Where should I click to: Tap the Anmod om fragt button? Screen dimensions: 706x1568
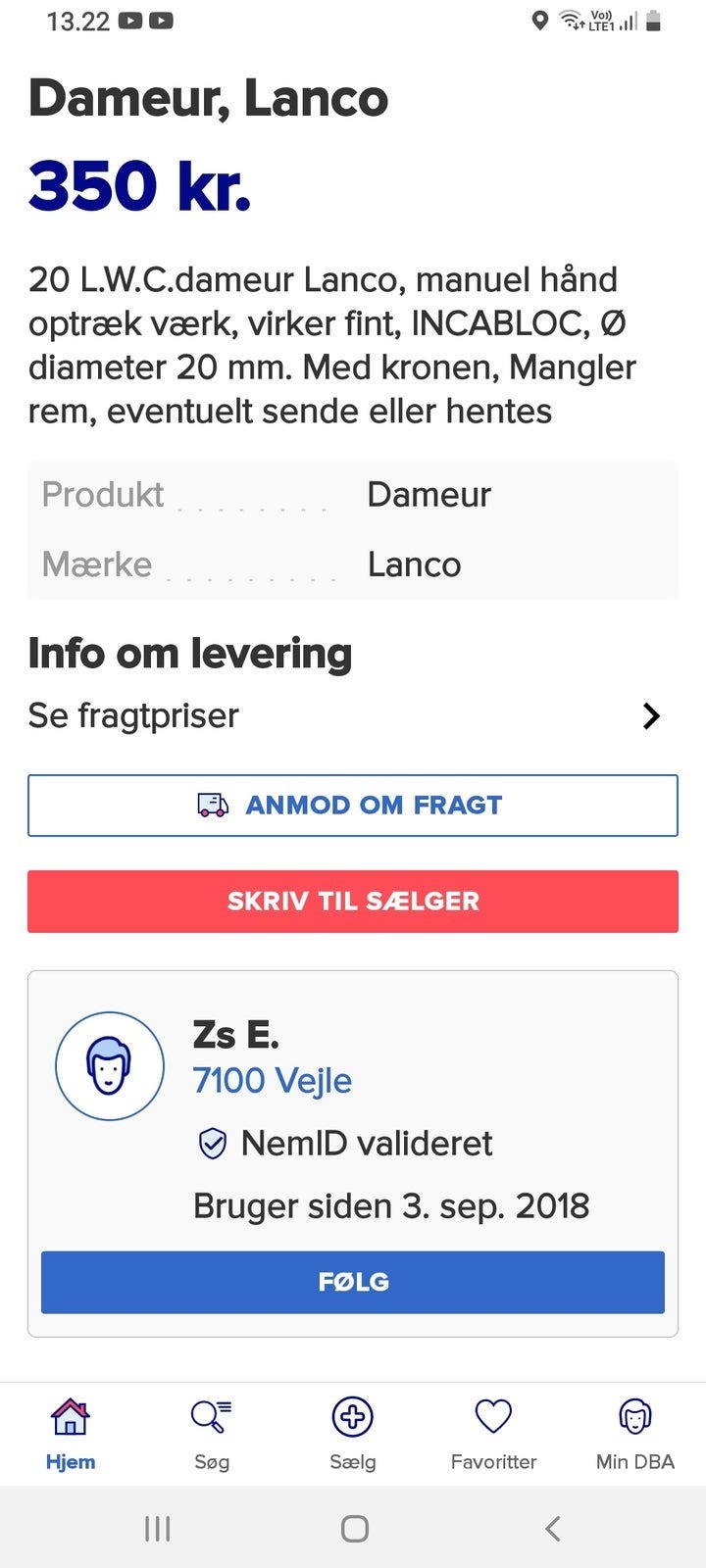tap(353, 806)
